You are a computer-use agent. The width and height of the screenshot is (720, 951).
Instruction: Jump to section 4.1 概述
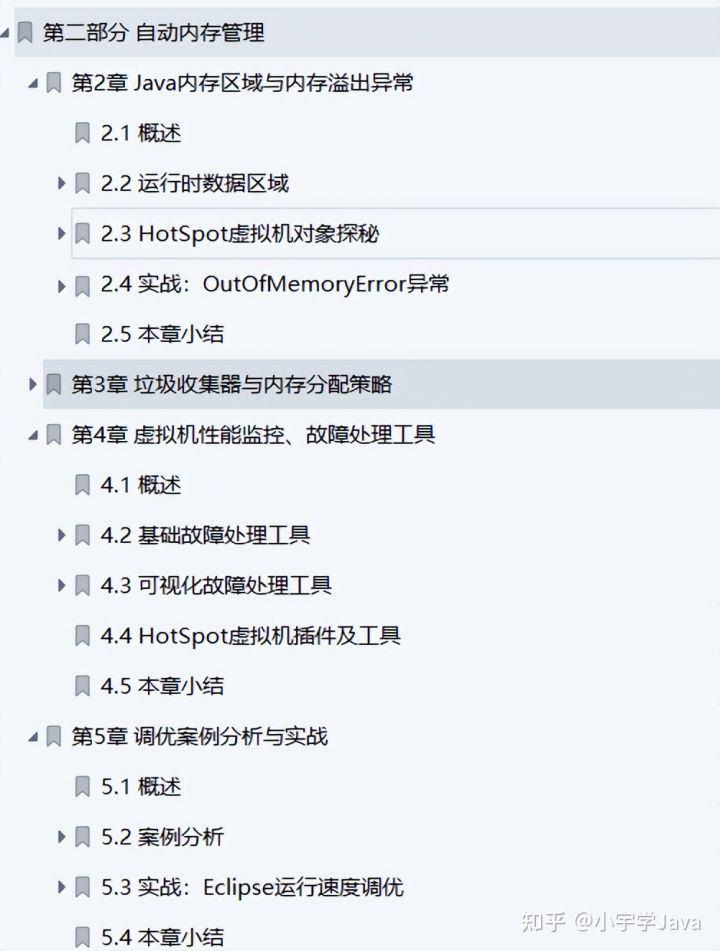click(140, 485)
